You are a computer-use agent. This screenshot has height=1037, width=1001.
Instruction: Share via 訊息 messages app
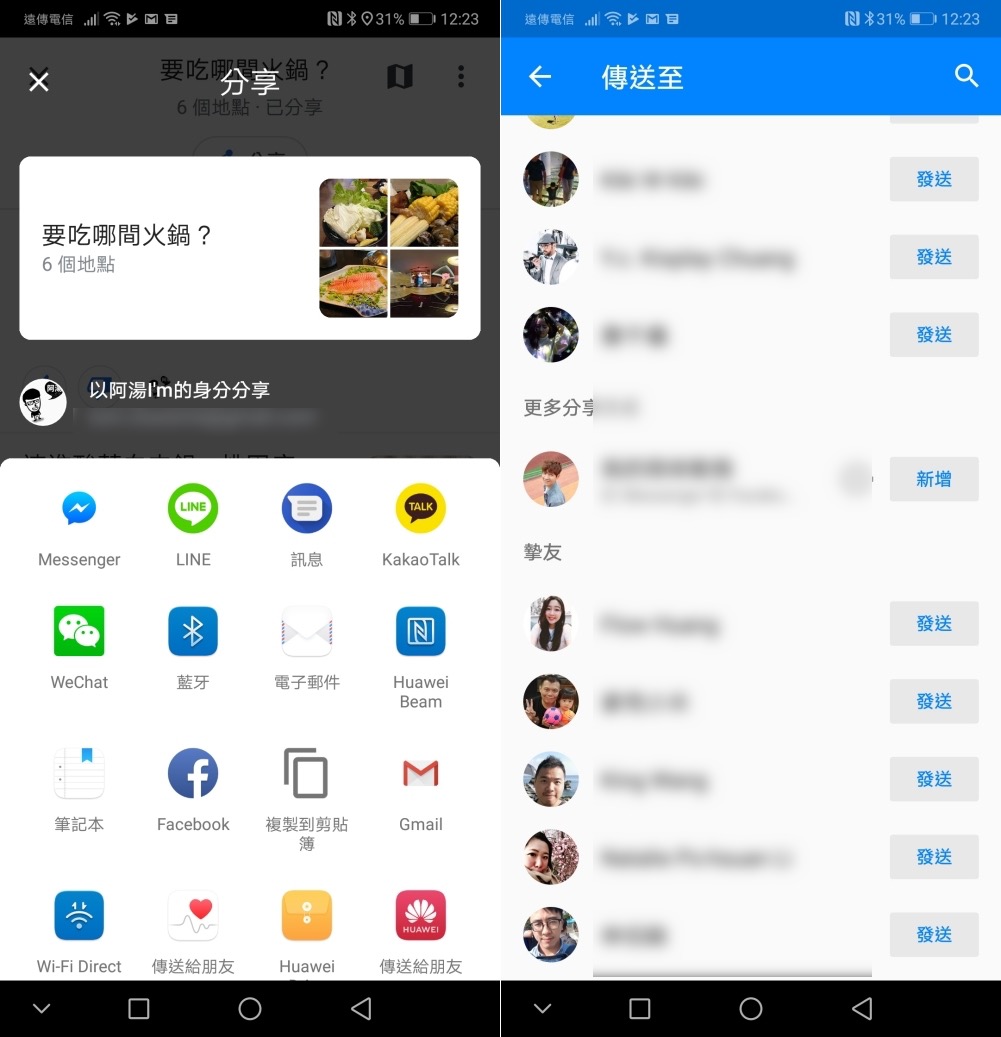click(307, 509)
